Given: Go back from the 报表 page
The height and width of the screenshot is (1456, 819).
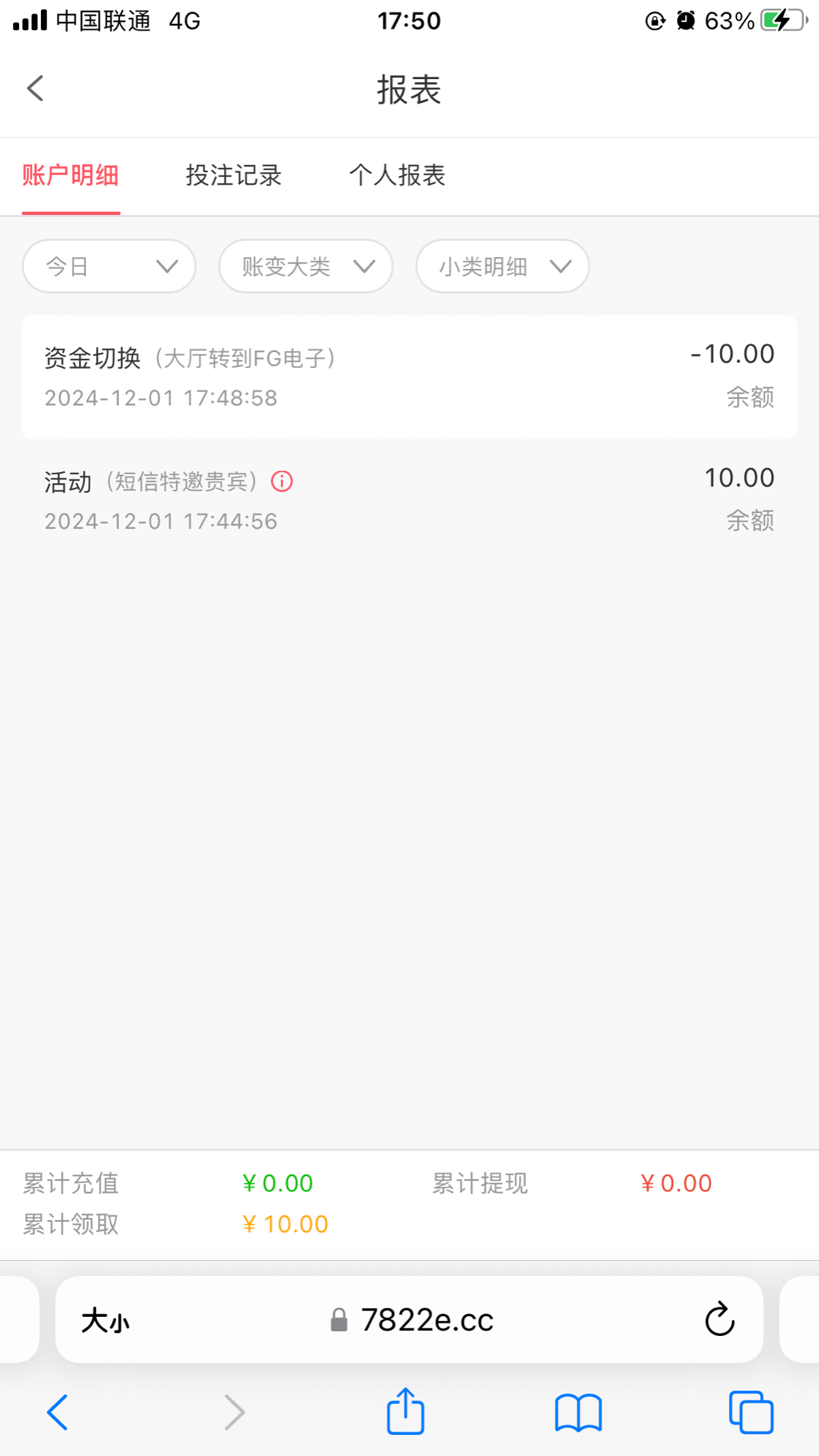Looking at the screenshot, I should click(35, 89).
